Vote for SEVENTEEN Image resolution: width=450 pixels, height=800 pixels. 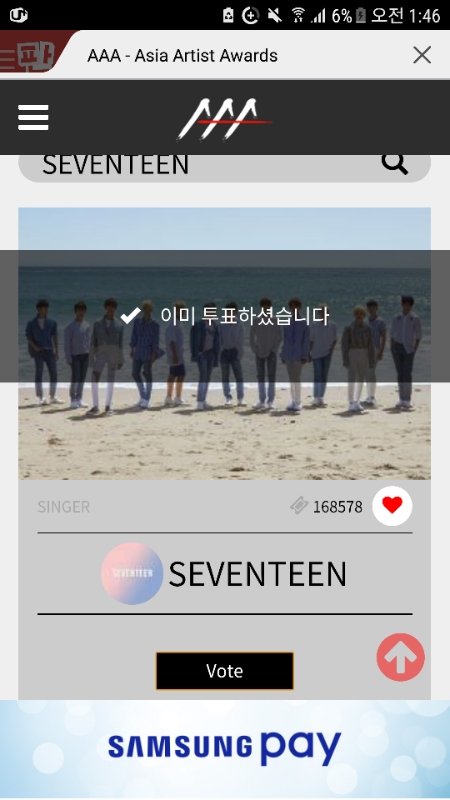pyautogui.click(x=224, y=670)
